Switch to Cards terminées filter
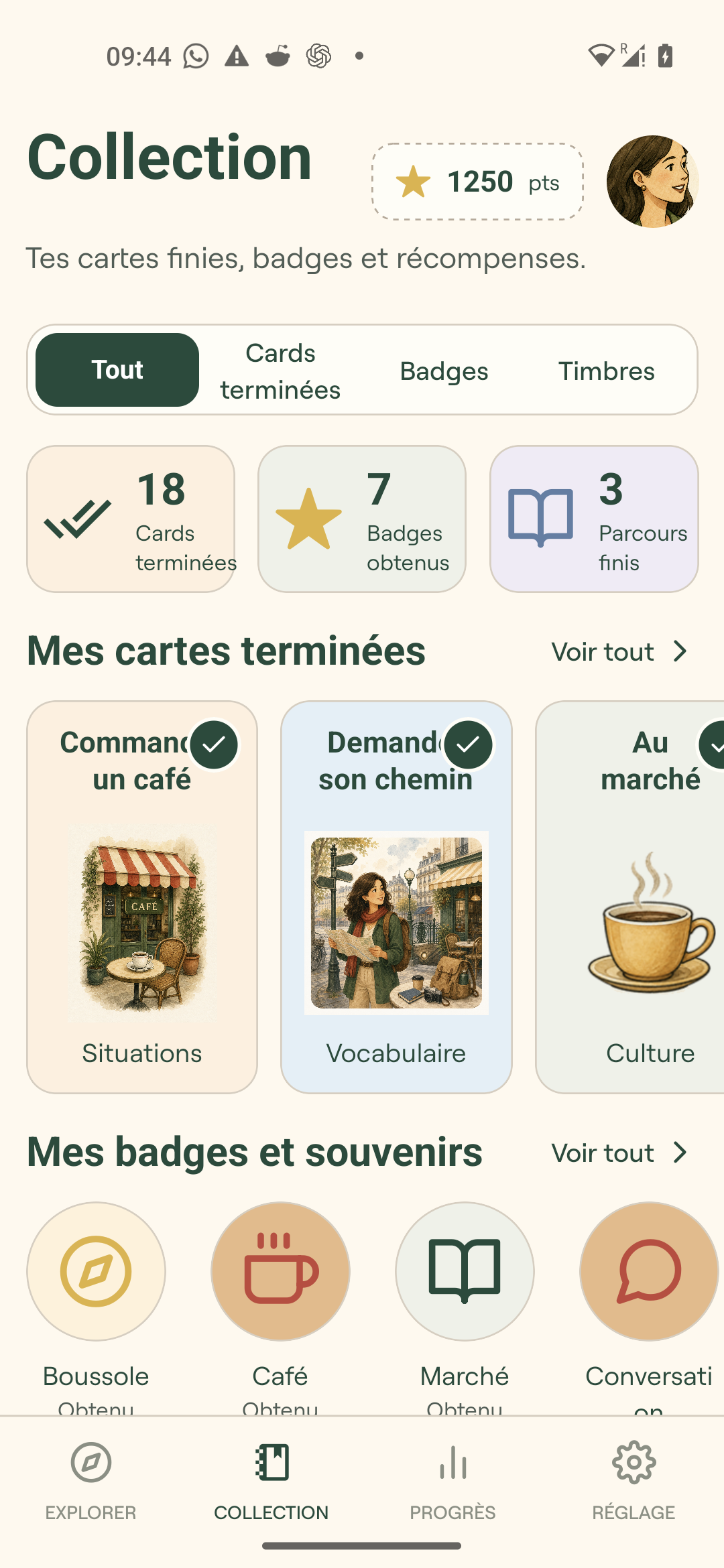Screen dimensions: 724x1568 pyautogui.click(x=280, y=371)
